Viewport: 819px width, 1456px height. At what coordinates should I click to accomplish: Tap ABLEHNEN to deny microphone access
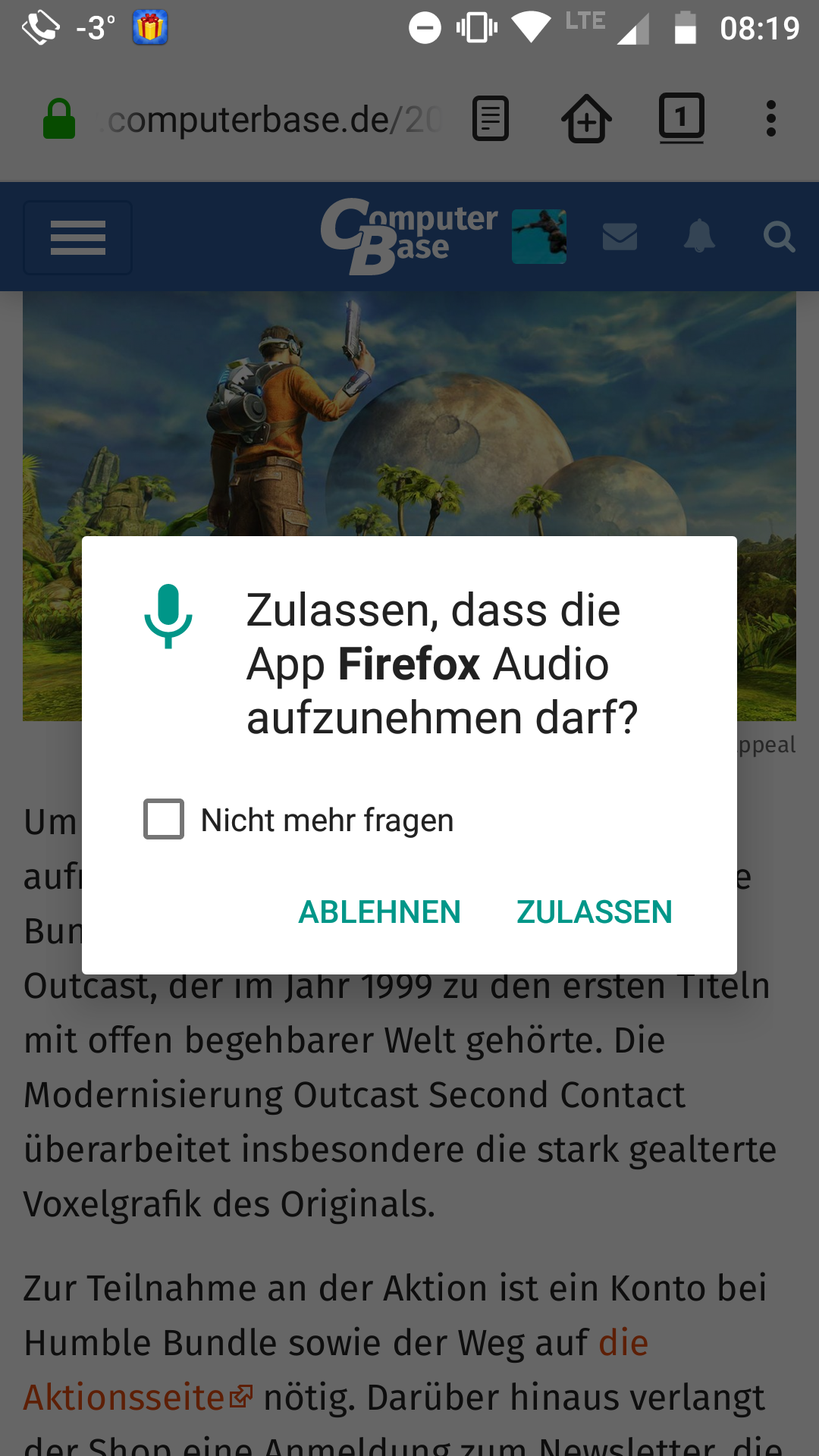click(x=379, y=912)
